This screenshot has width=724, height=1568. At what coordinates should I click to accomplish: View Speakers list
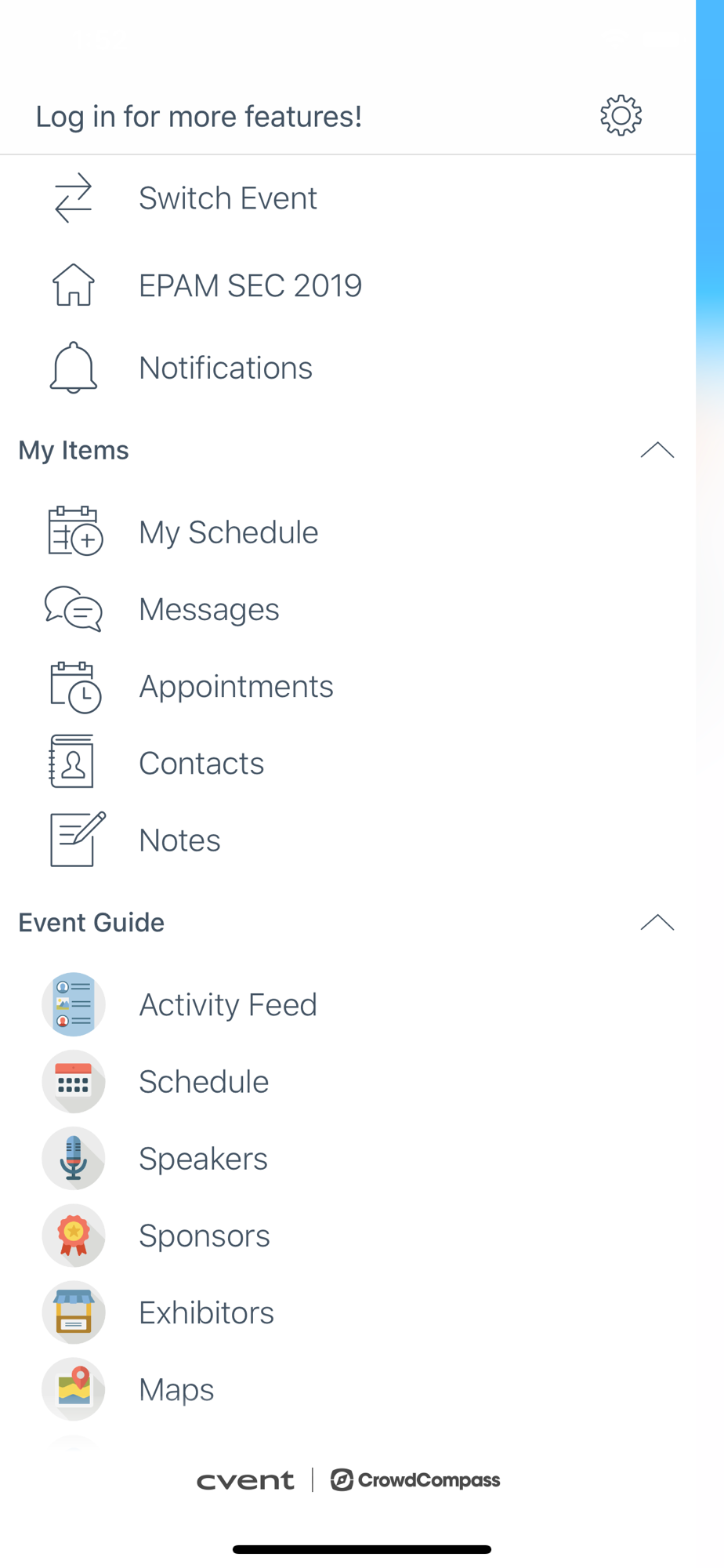click(x=348, y=1158)
